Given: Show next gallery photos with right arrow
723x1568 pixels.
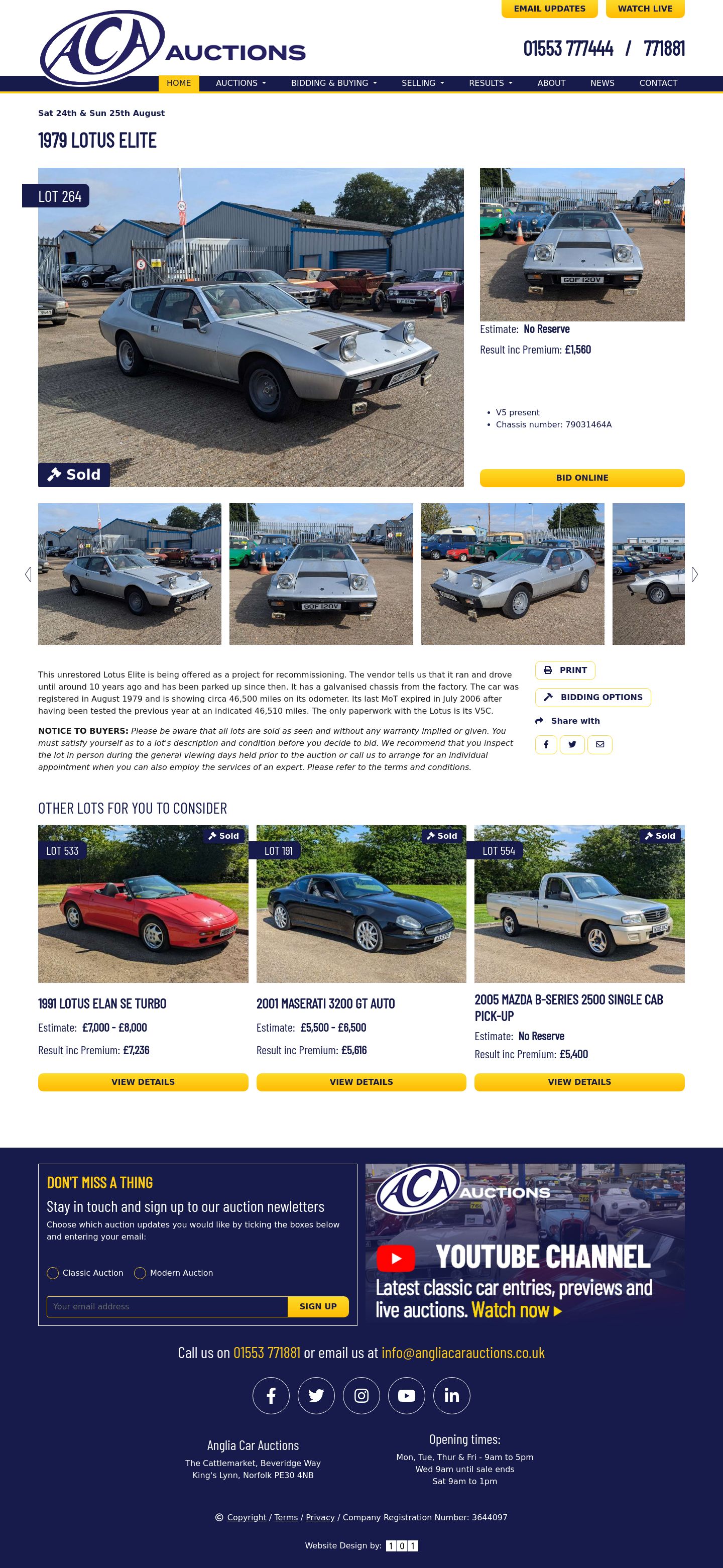Looking at the screenshot, I should (694, 574).
